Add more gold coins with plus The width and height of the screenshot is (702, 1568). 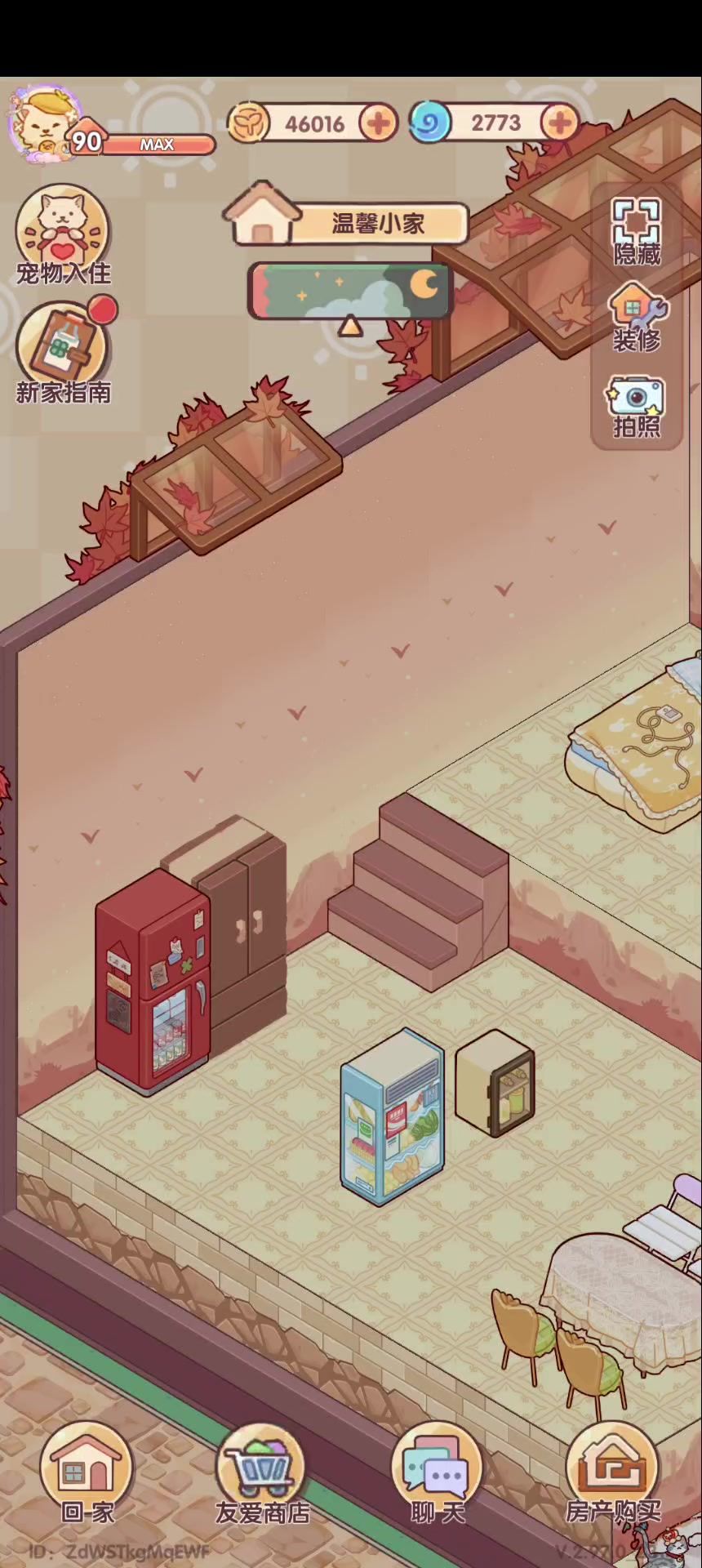click(x=378, y=124)
